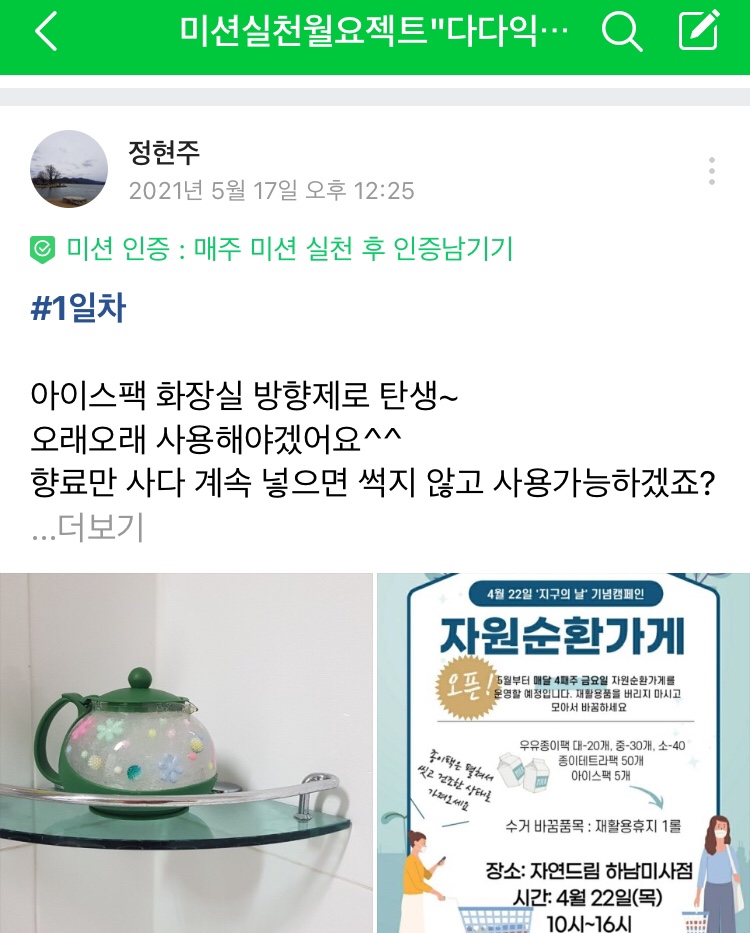Open the post overflow menu
The image size is (750, 933).
(711, 171)
